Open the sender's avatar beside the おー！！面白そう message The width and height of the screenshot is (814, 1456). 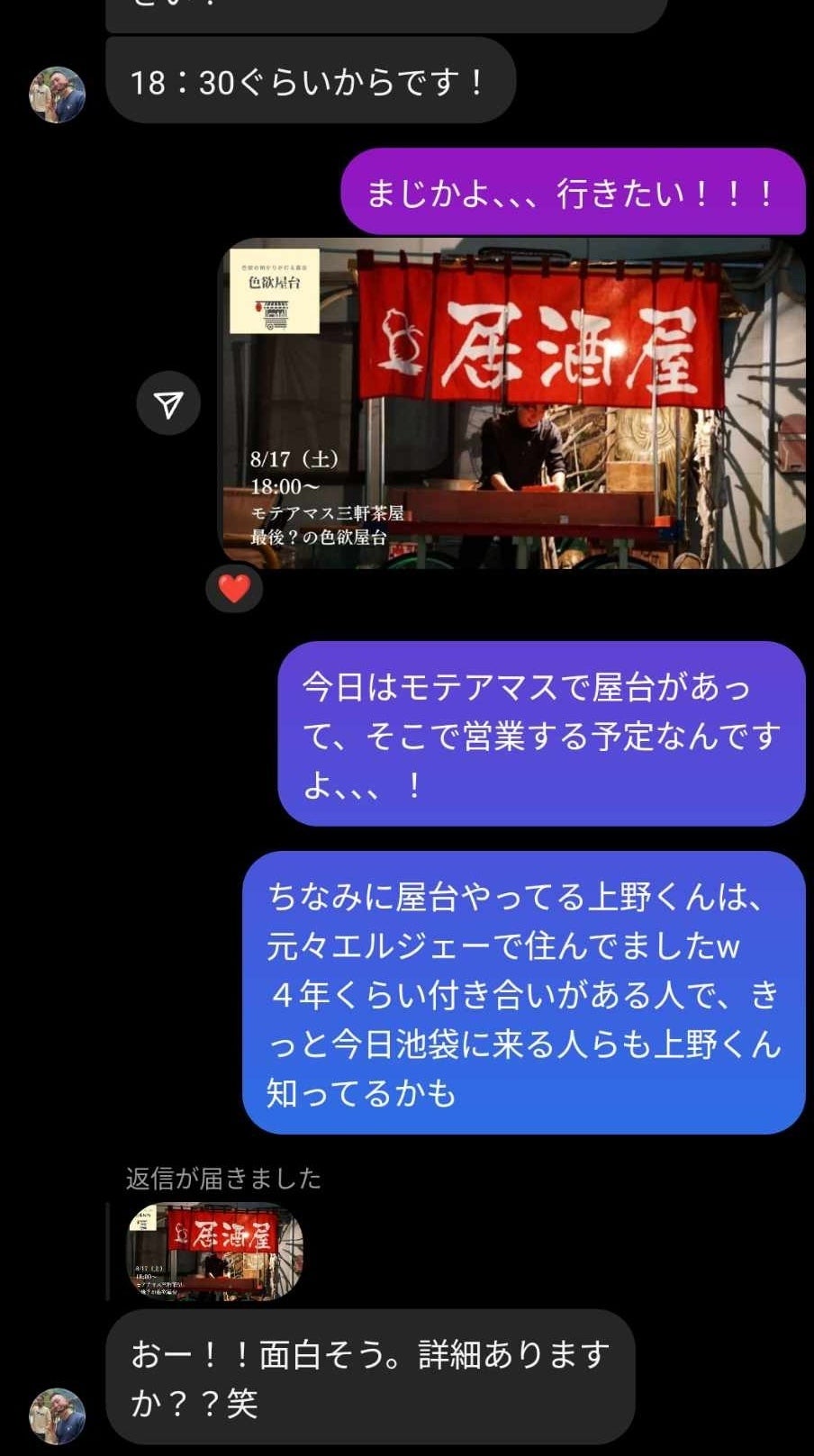(x=58, y=1415)
